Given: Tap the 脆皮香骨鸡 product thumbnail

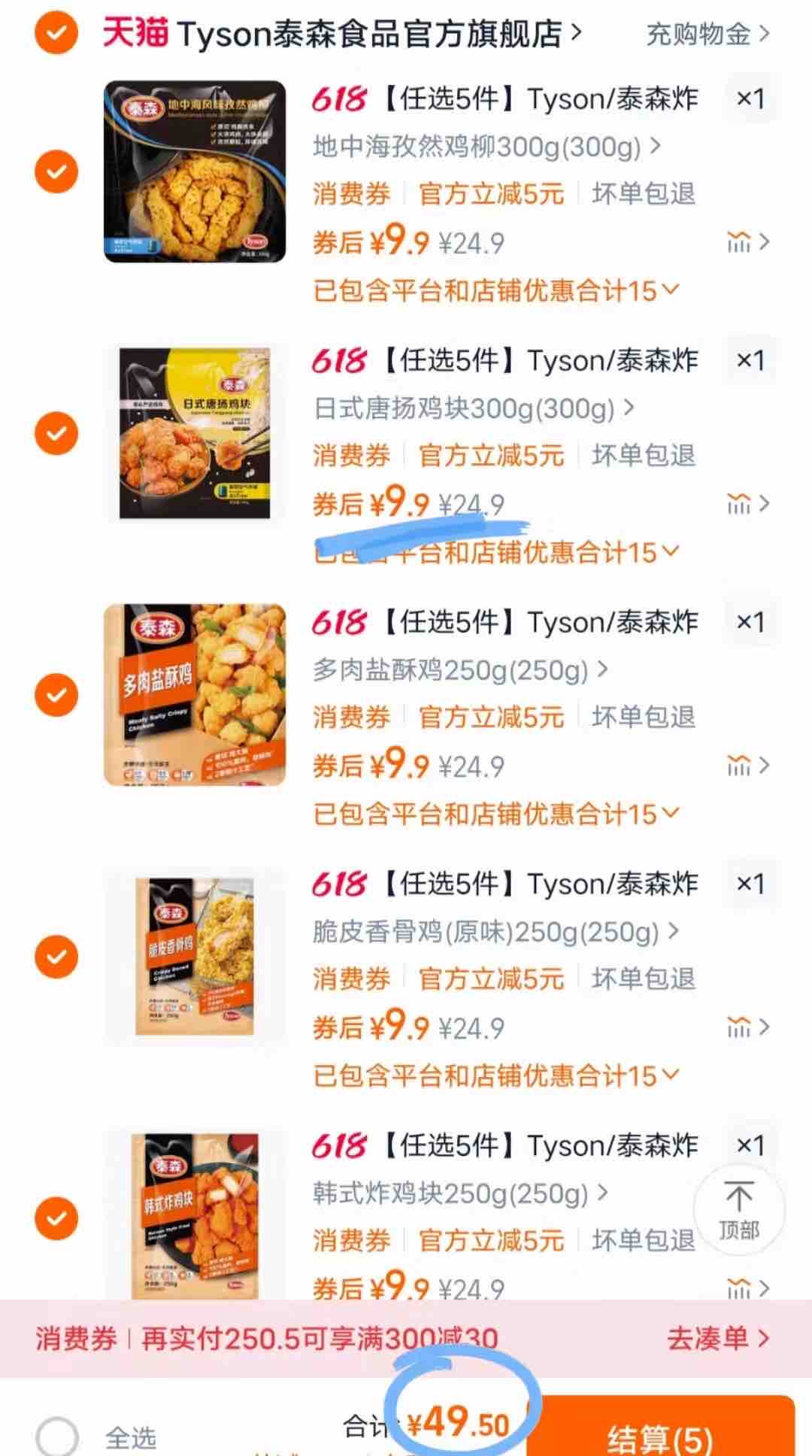Looking at the screenshot, I should [x=194, y=957].
